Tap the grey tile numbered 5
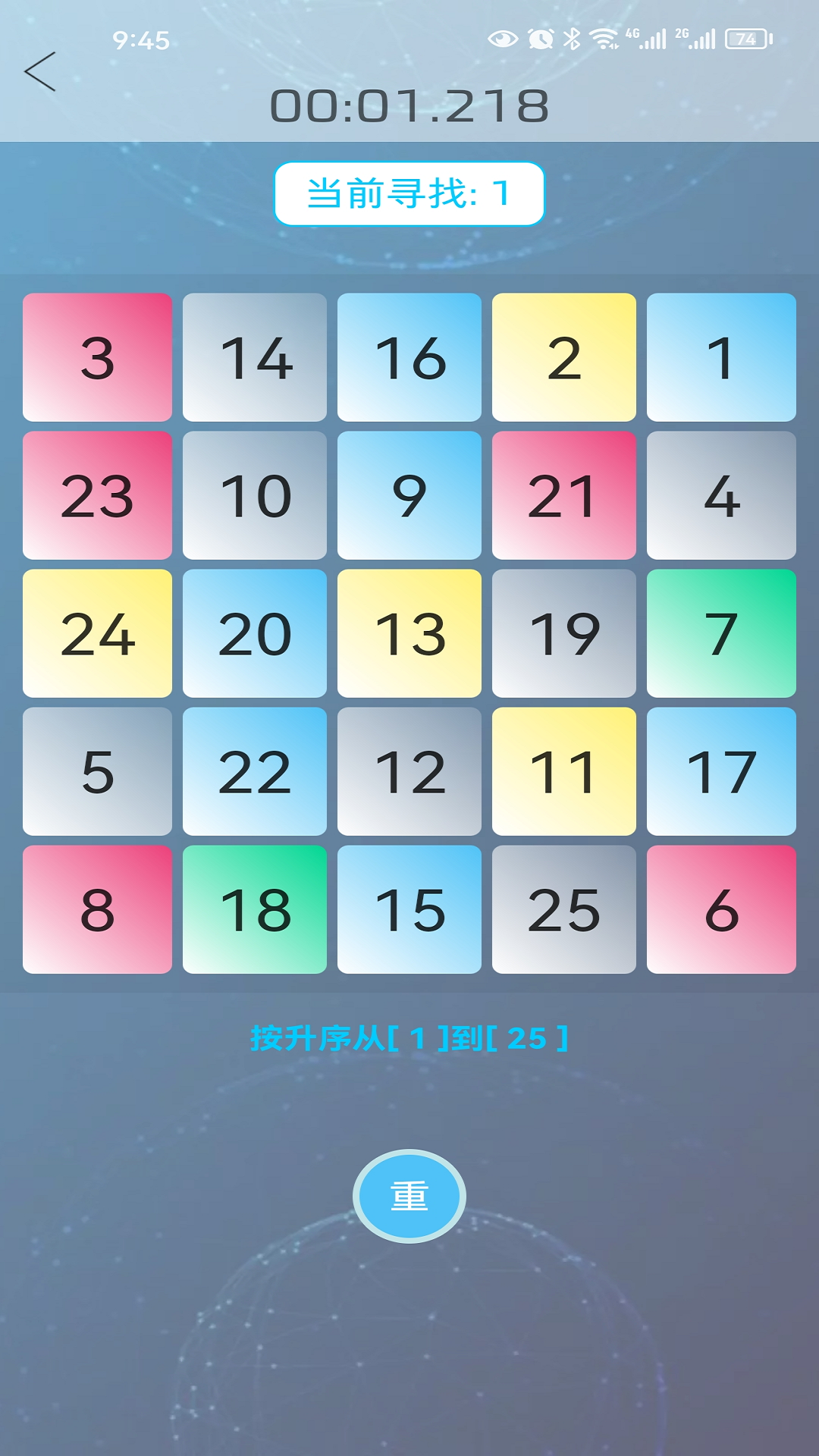Screen dimensions: 819x1456 tap(97, 771)
